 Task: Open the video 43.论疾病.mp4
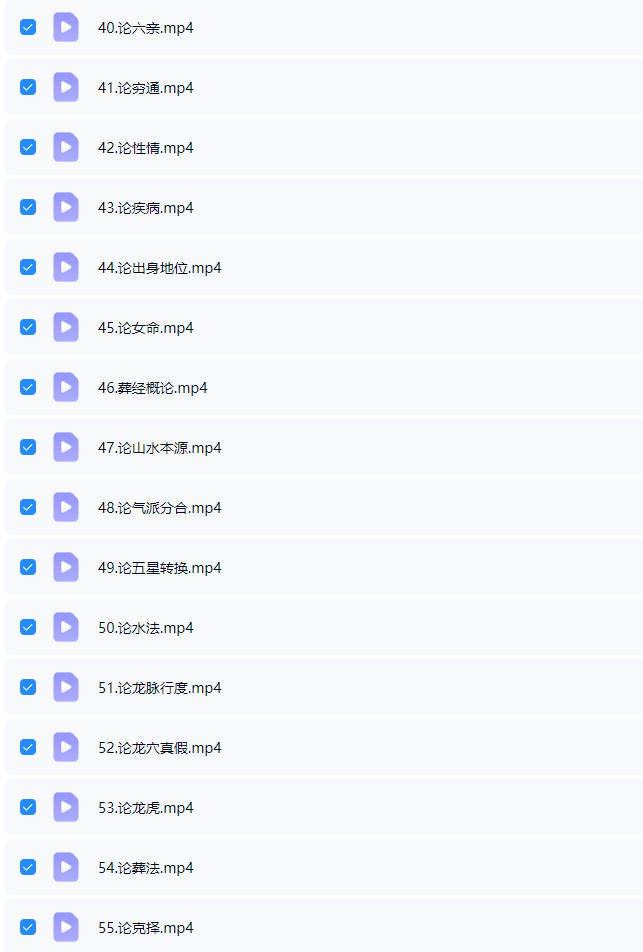click(145, 208)
